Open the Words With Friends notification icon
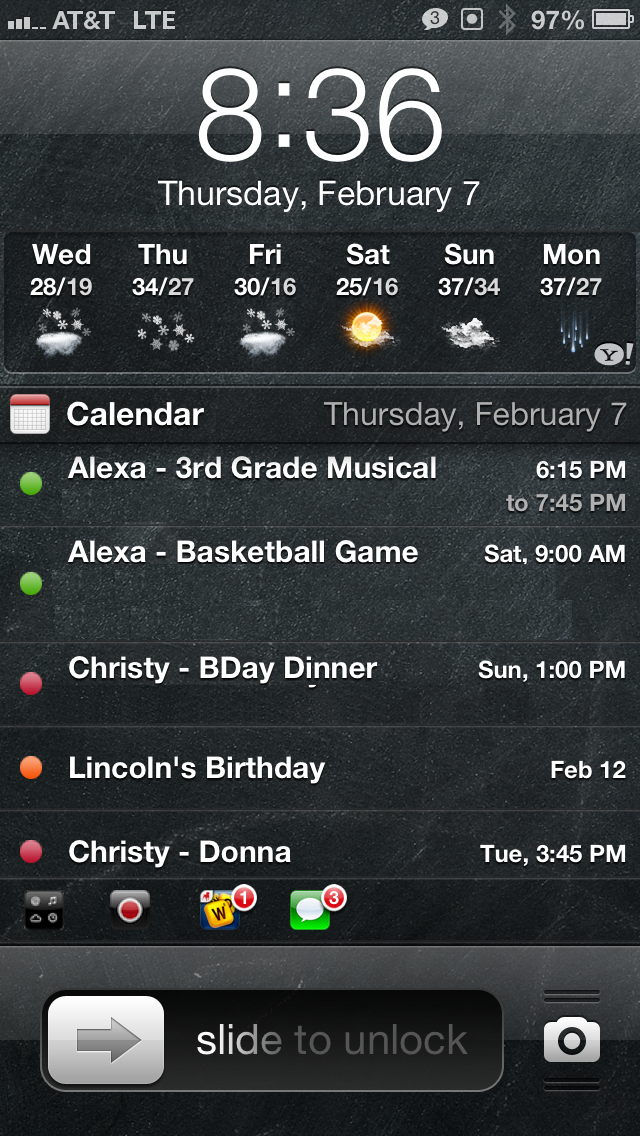The image size is (640, 1136). (x=222, y=910)
